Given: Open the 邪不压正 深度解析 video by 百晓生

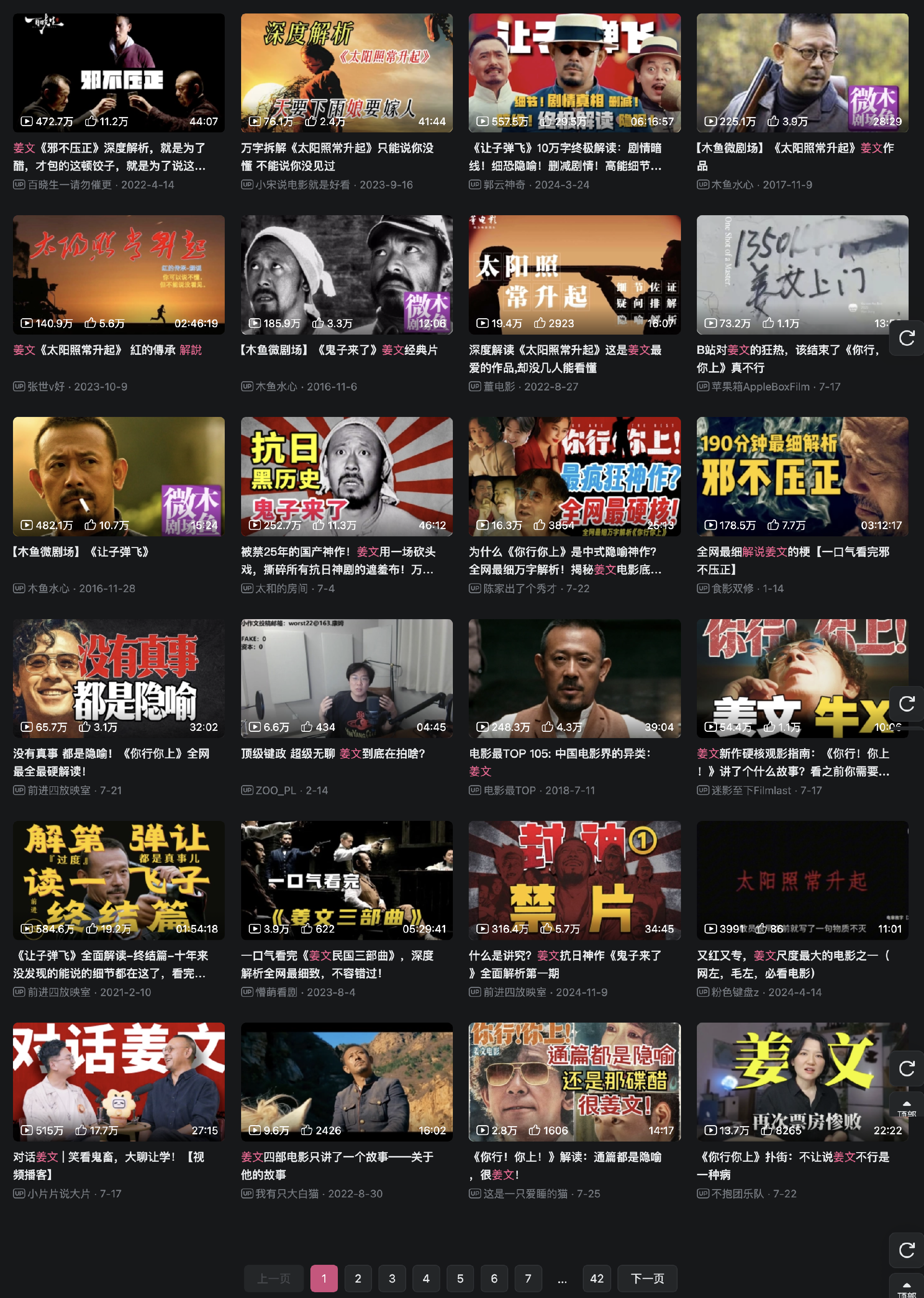Looking at the screenshot, I should coord(118,73).
